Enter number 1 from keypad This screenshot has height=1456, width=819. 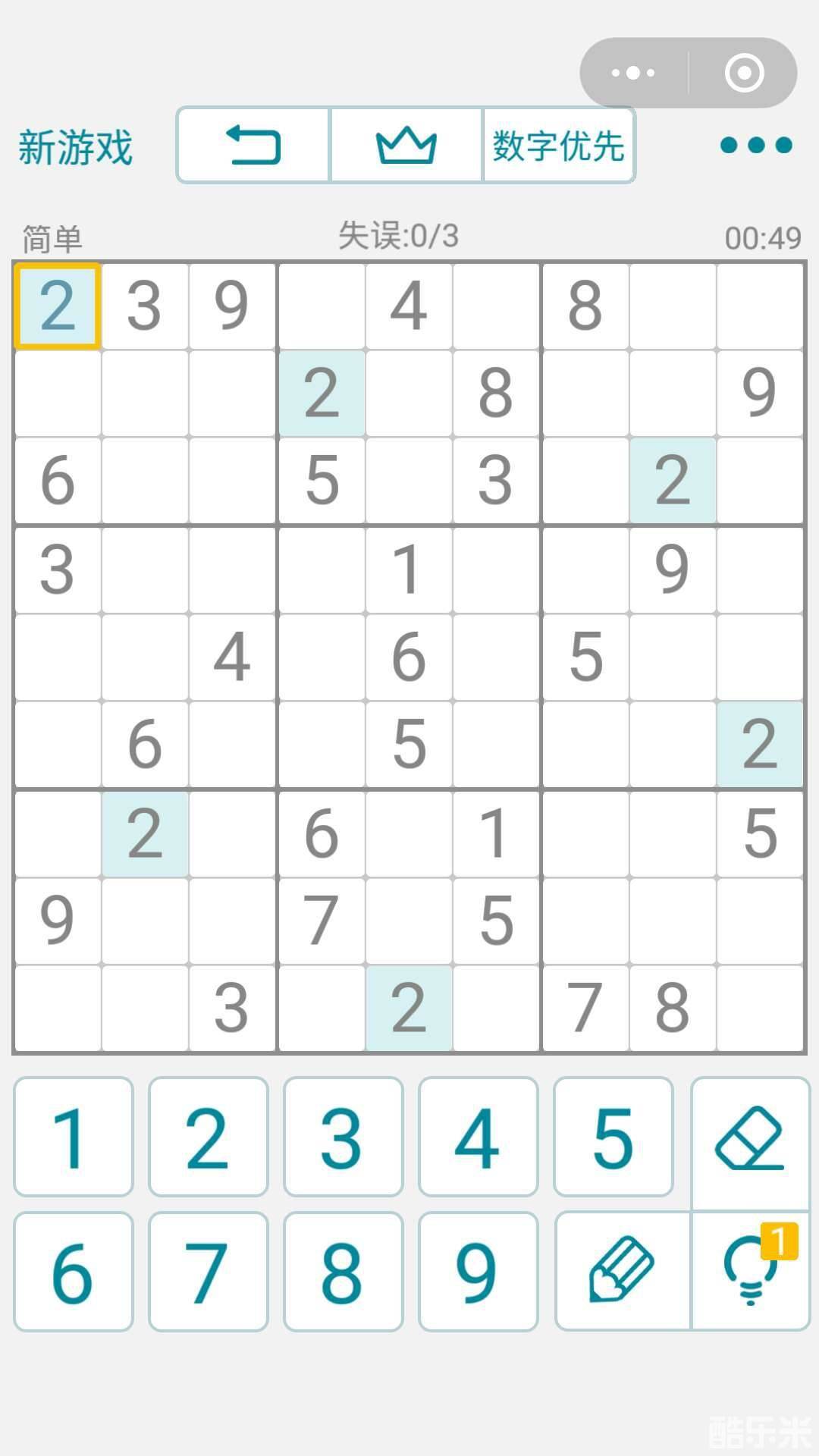click(74, 1137)
